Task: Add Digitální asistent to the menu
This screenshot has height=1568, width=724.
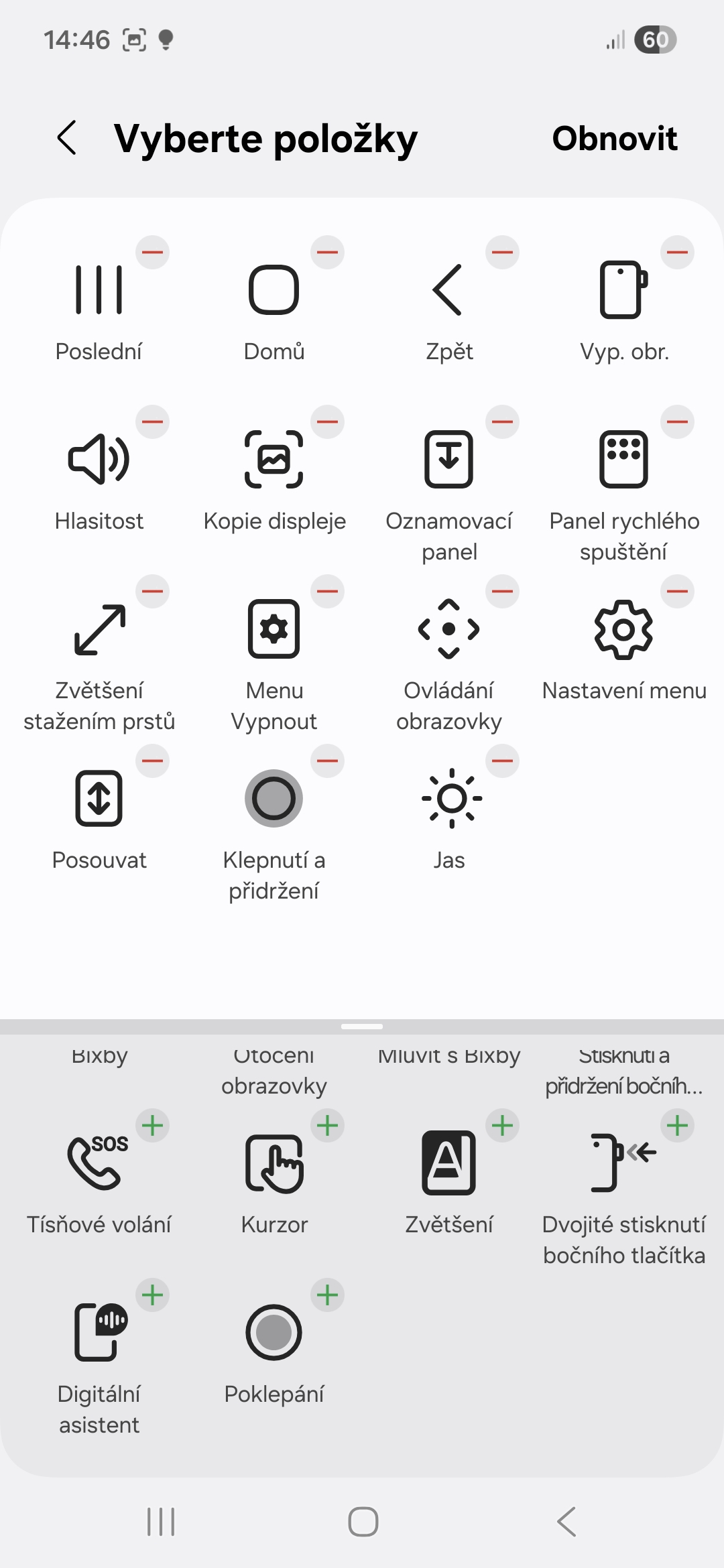Action: point(152,1295)
